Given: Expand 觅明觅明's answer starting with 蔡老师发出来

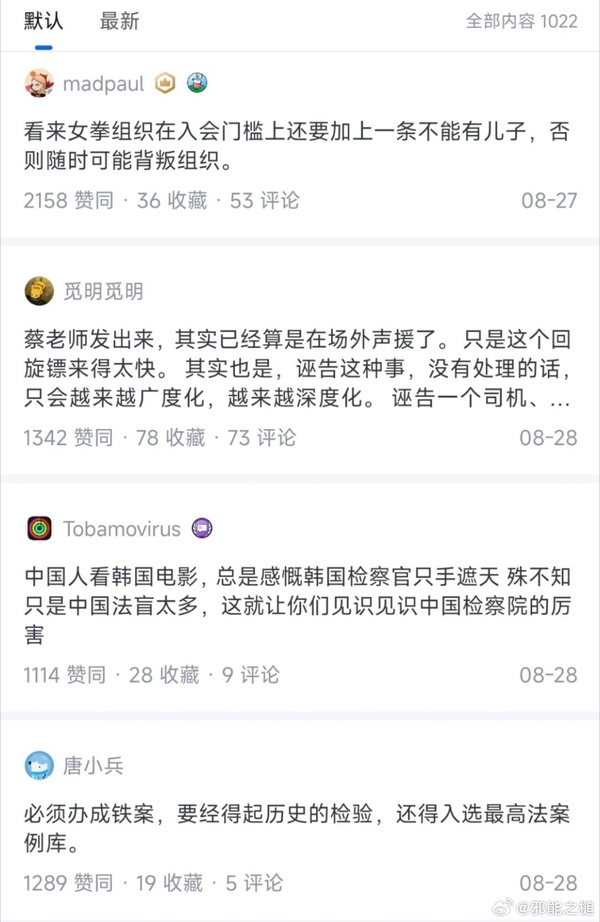Looking at the screenshot, I should tap(298, 370).
